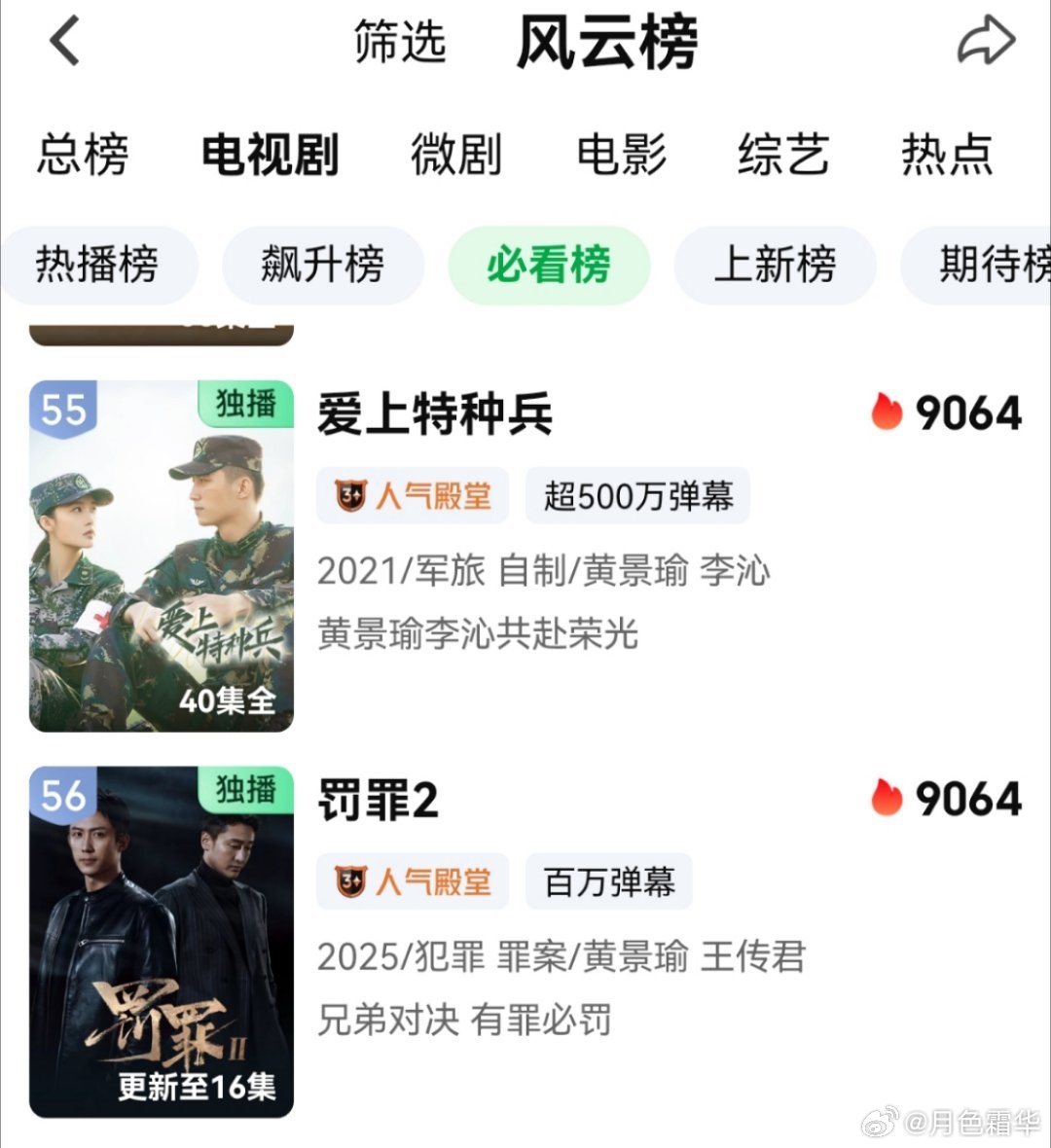Open the 罚罪2 poster thumbnail
This screenshot has width=1051, height=1148.
[x=161, y=939]
